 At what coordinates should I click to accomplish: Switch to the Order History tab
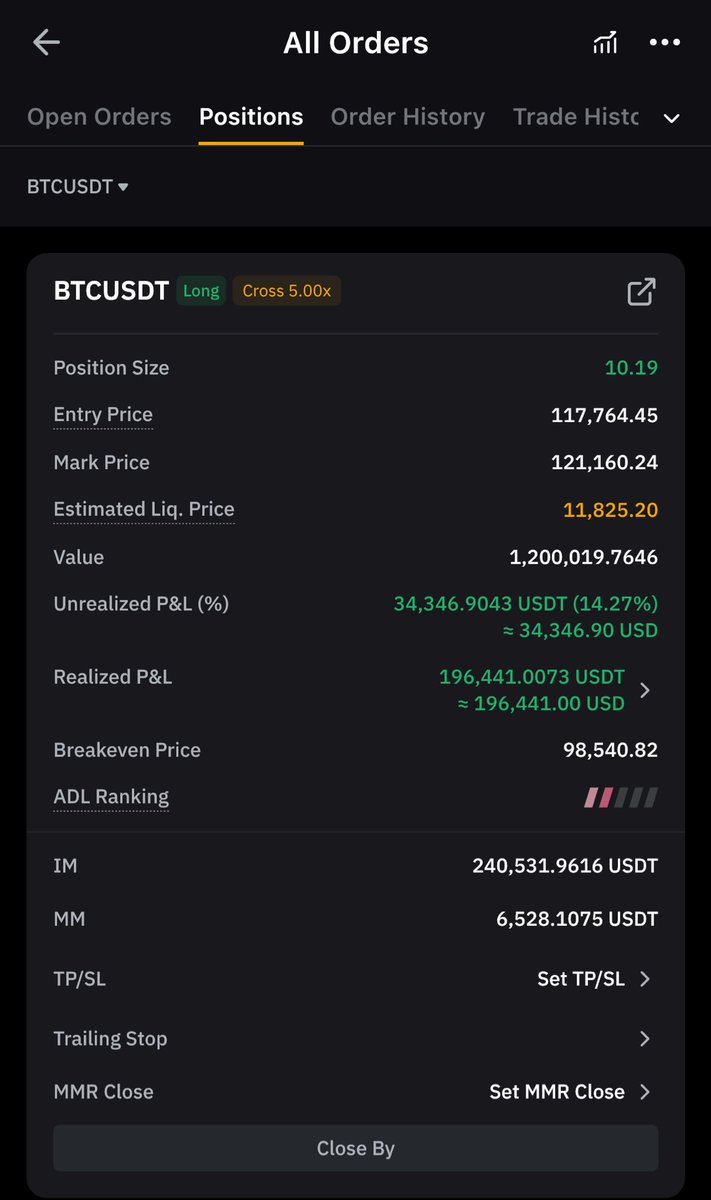click(408, 117)
